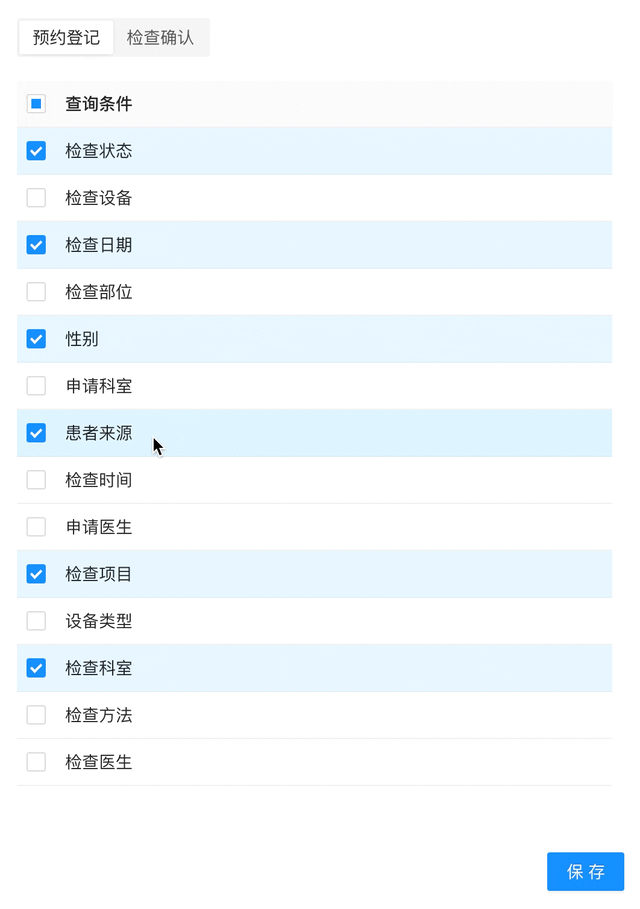
Task: Enable the 检查方法 checkbox
Action: click(36, 715)
